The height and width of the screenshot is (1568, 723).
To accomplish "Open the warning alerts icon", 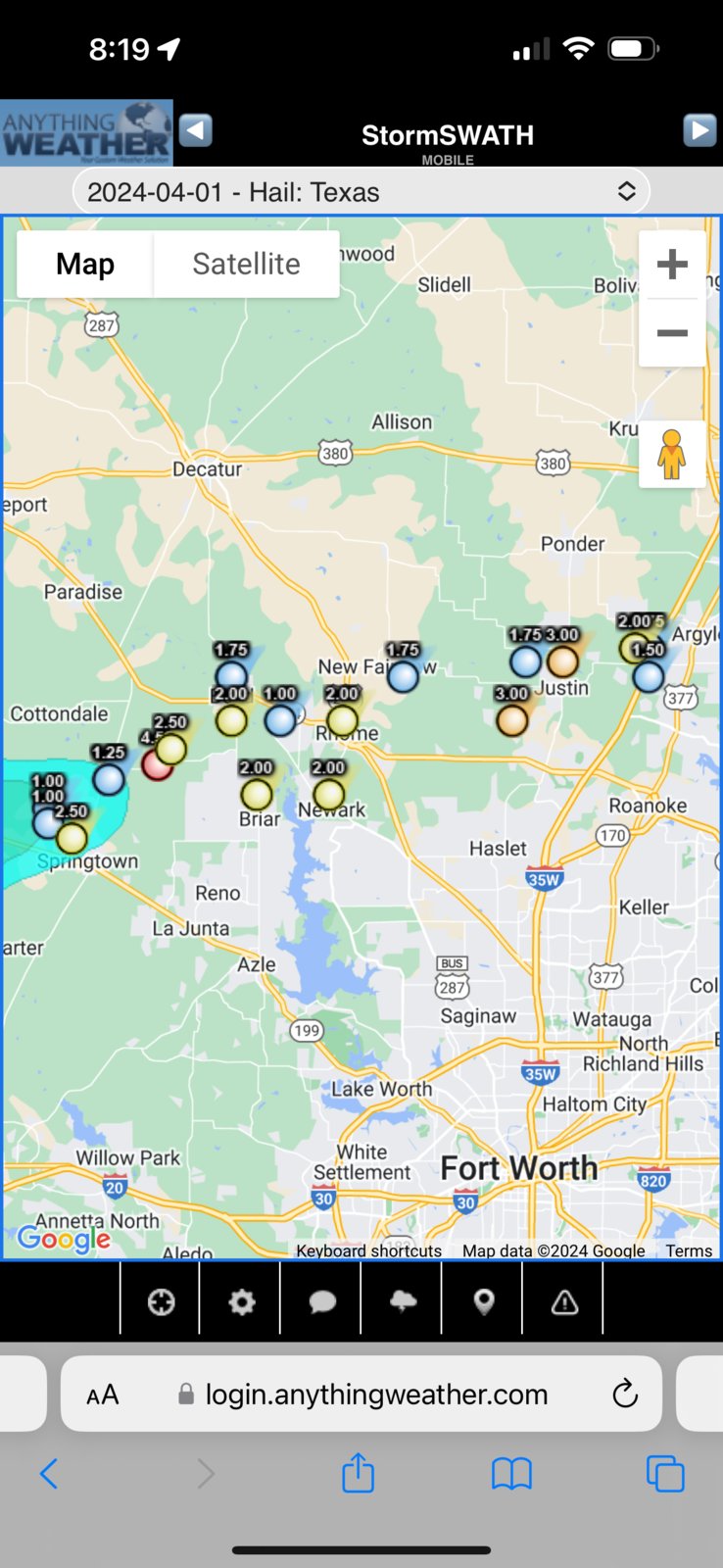I will 564,1301.
